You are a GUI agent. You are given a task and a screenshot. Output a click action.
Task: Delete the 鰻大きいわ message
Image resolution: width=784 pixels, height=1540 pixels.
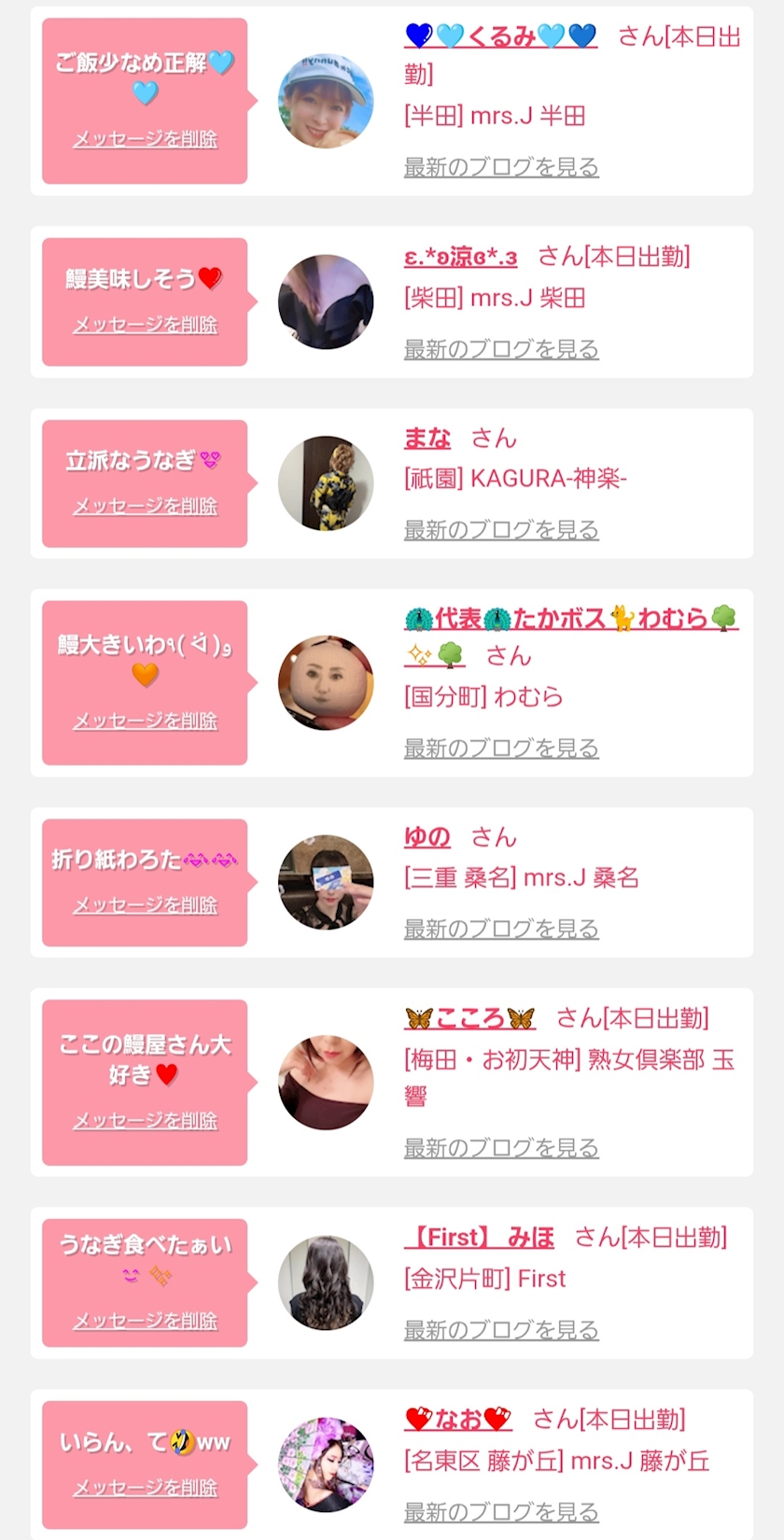coord(145,721)
